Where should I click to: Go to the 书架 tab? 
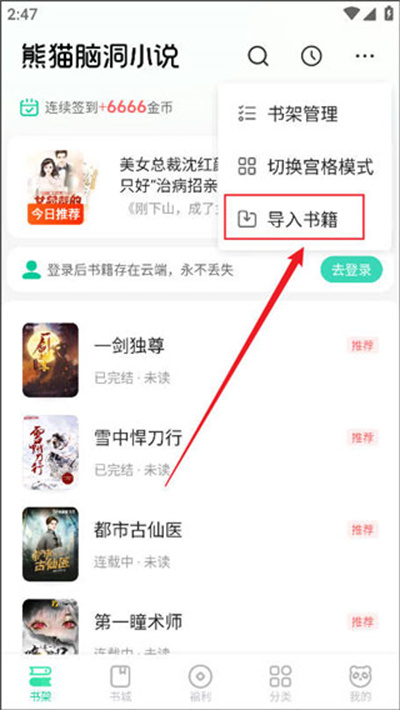[40, 682]
